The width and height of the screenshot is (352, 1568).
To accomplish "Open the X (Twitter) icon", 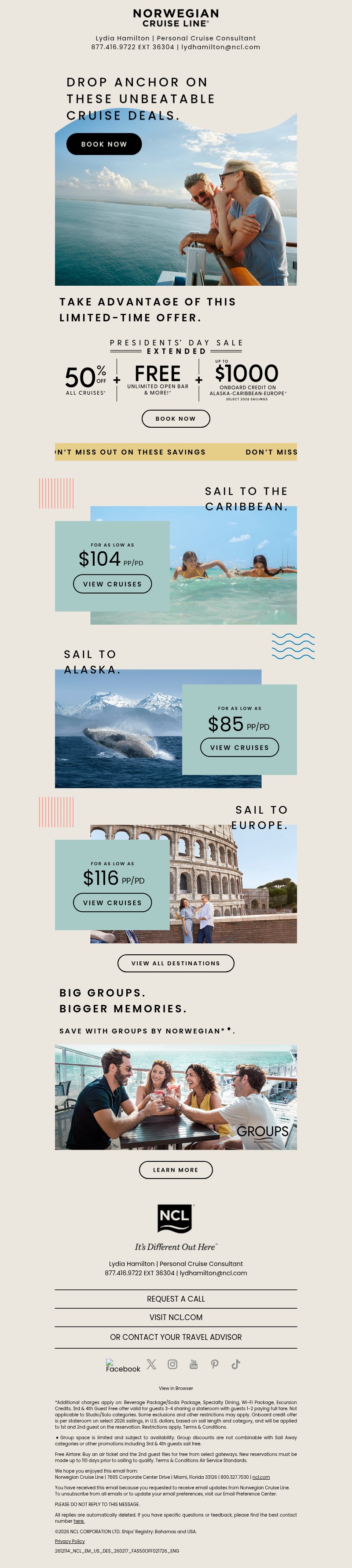I will (151, 1365).
